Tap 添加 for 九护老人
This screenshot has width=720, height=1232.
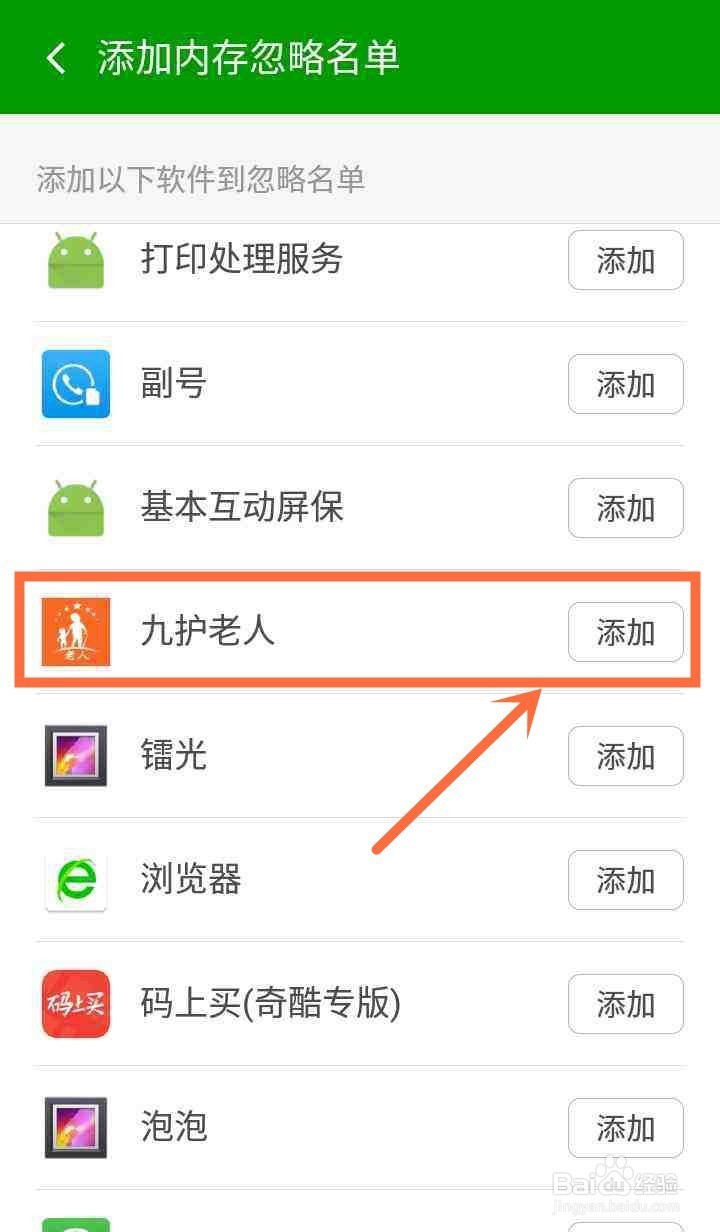point(625,632)
